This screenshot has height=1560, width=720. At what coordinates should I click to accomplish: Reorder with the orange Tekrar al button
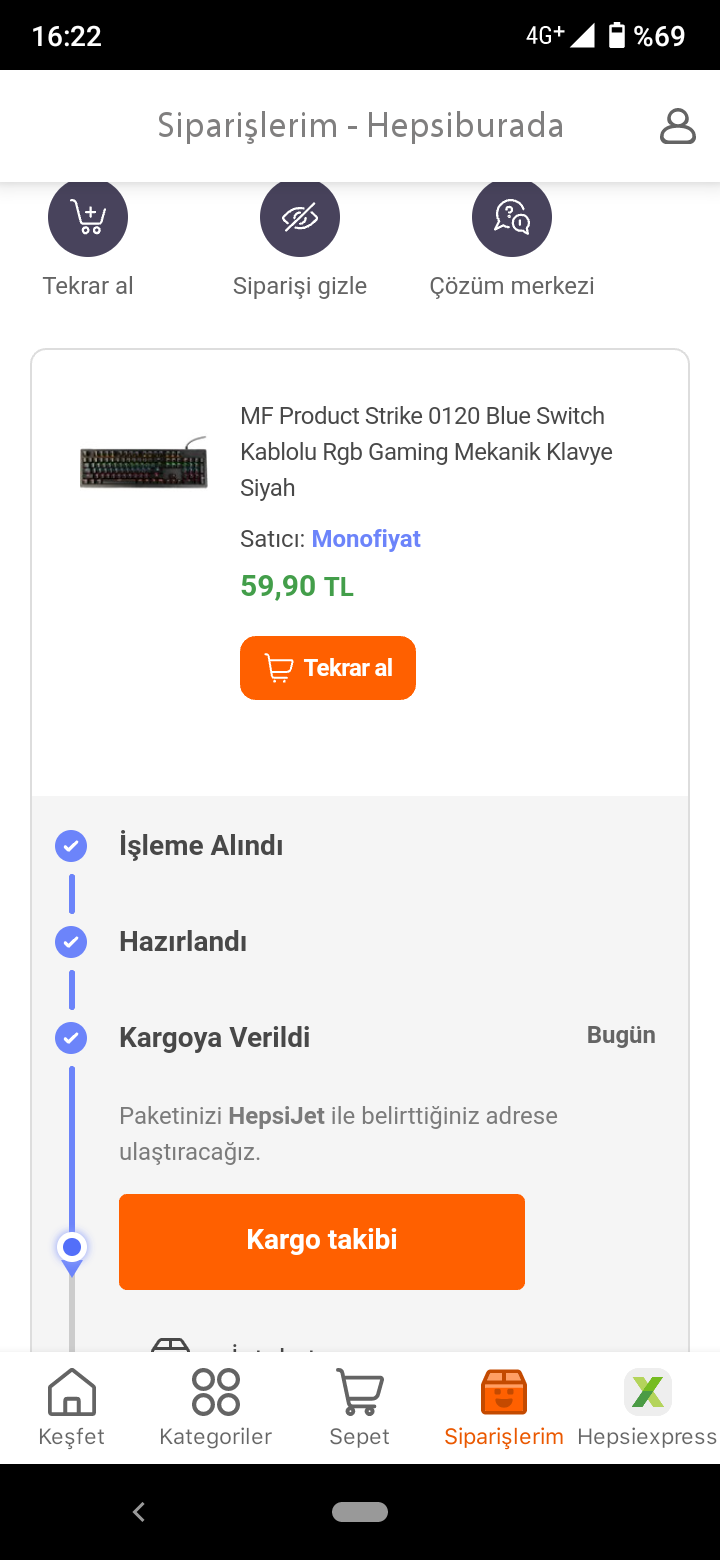(x=328, y=668)
